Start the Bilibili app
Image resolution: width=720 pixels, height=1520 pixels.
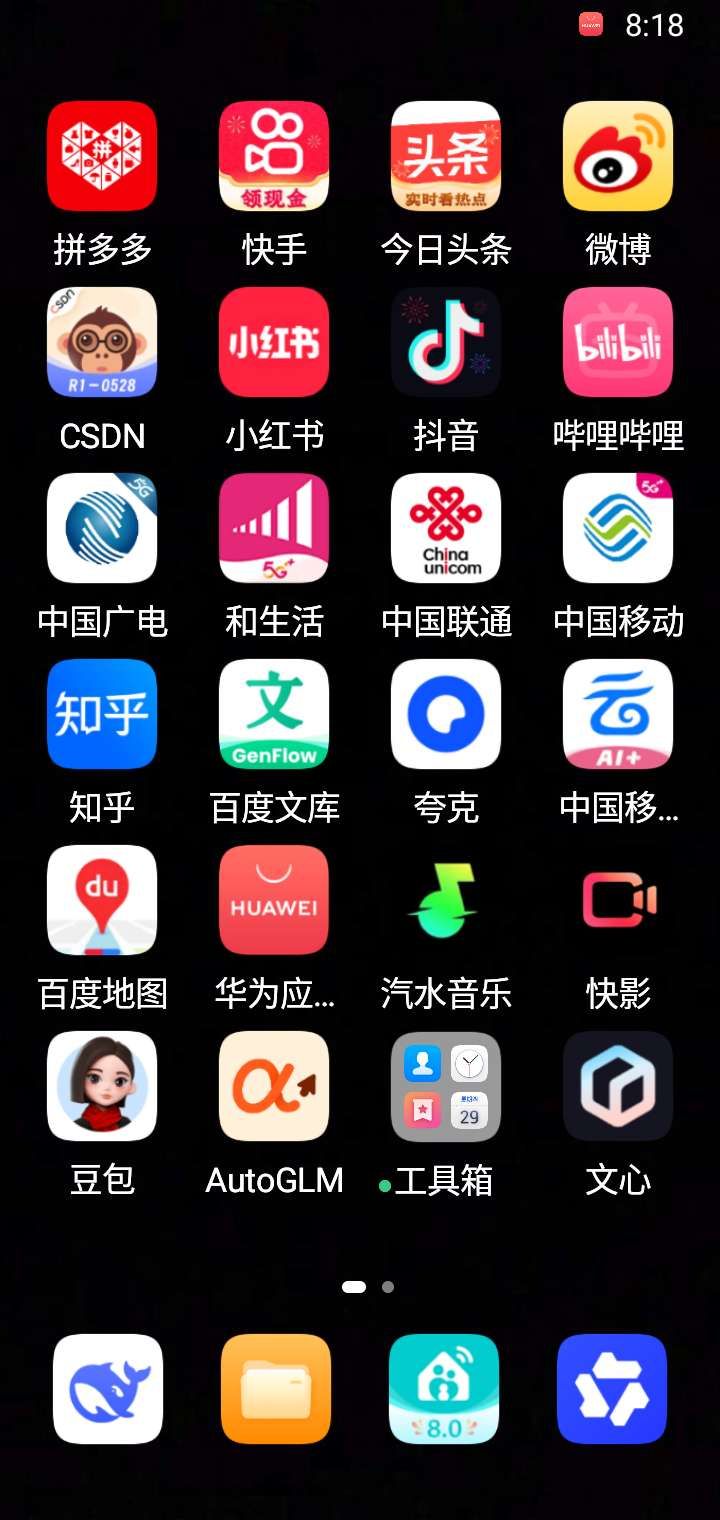[x=617, y=342]
